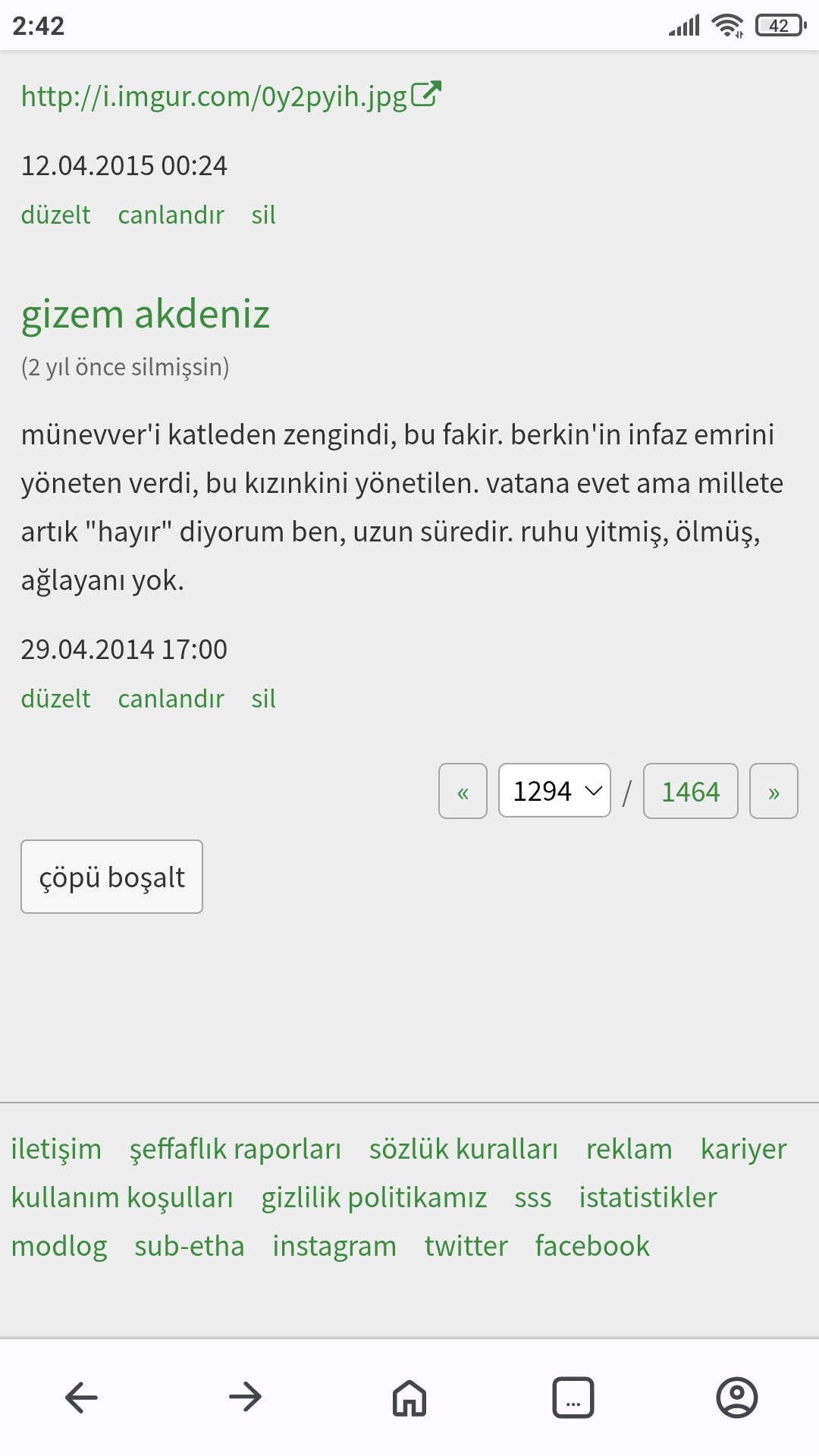
Task: Open the browser tabs switcher
Action: [573, 1397]
